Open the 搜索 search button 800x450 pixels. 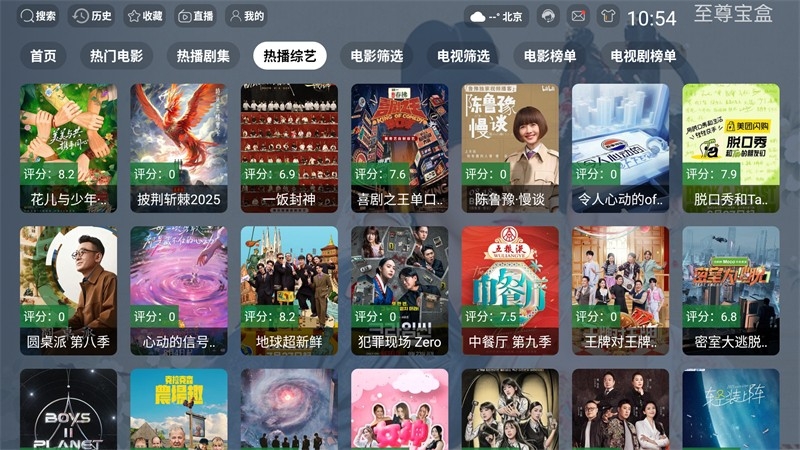coord(39,16)
